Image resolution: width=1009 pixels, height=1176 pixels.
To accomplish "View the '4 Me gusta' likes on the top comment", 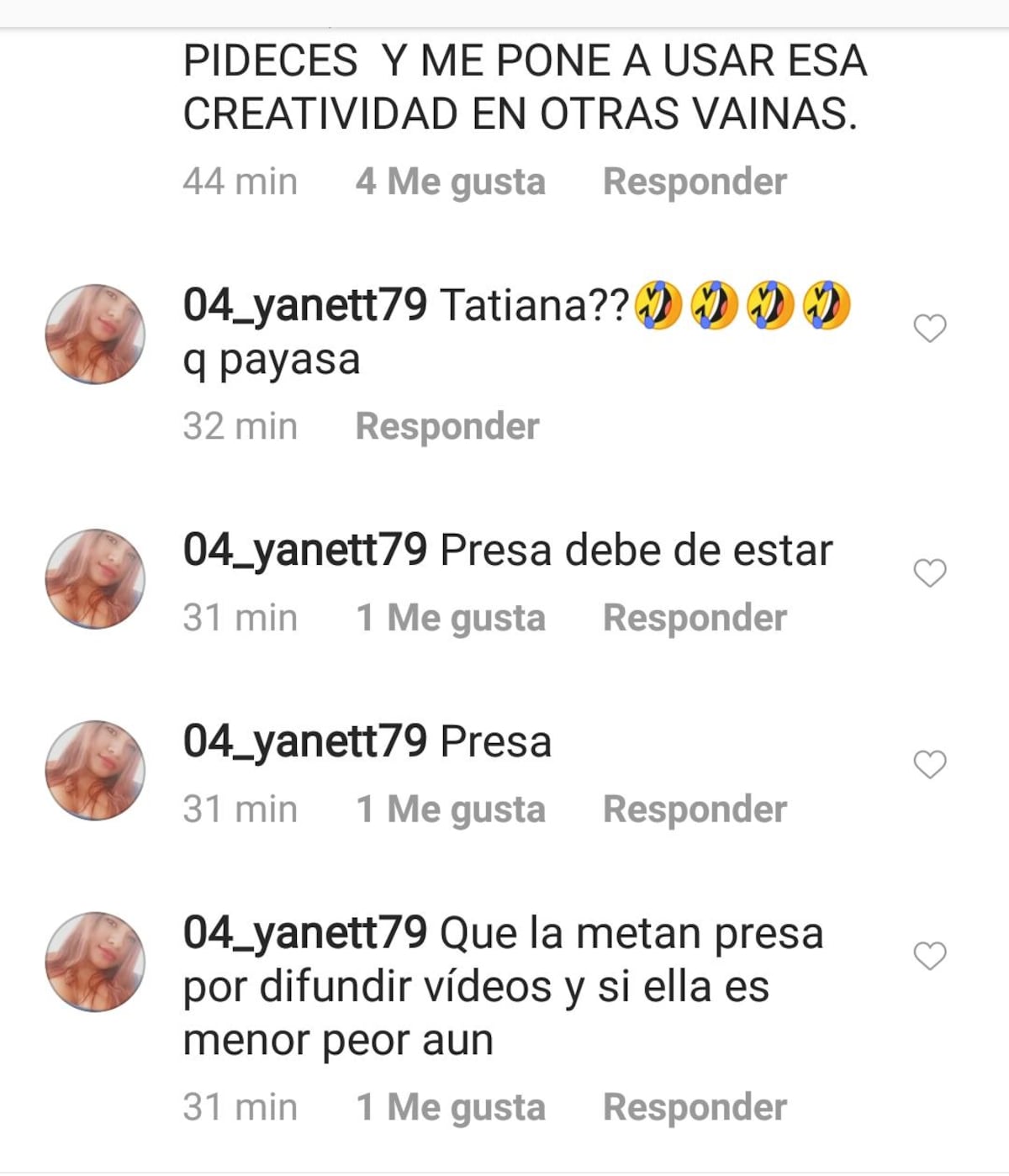I will click(x=450, y=181).
